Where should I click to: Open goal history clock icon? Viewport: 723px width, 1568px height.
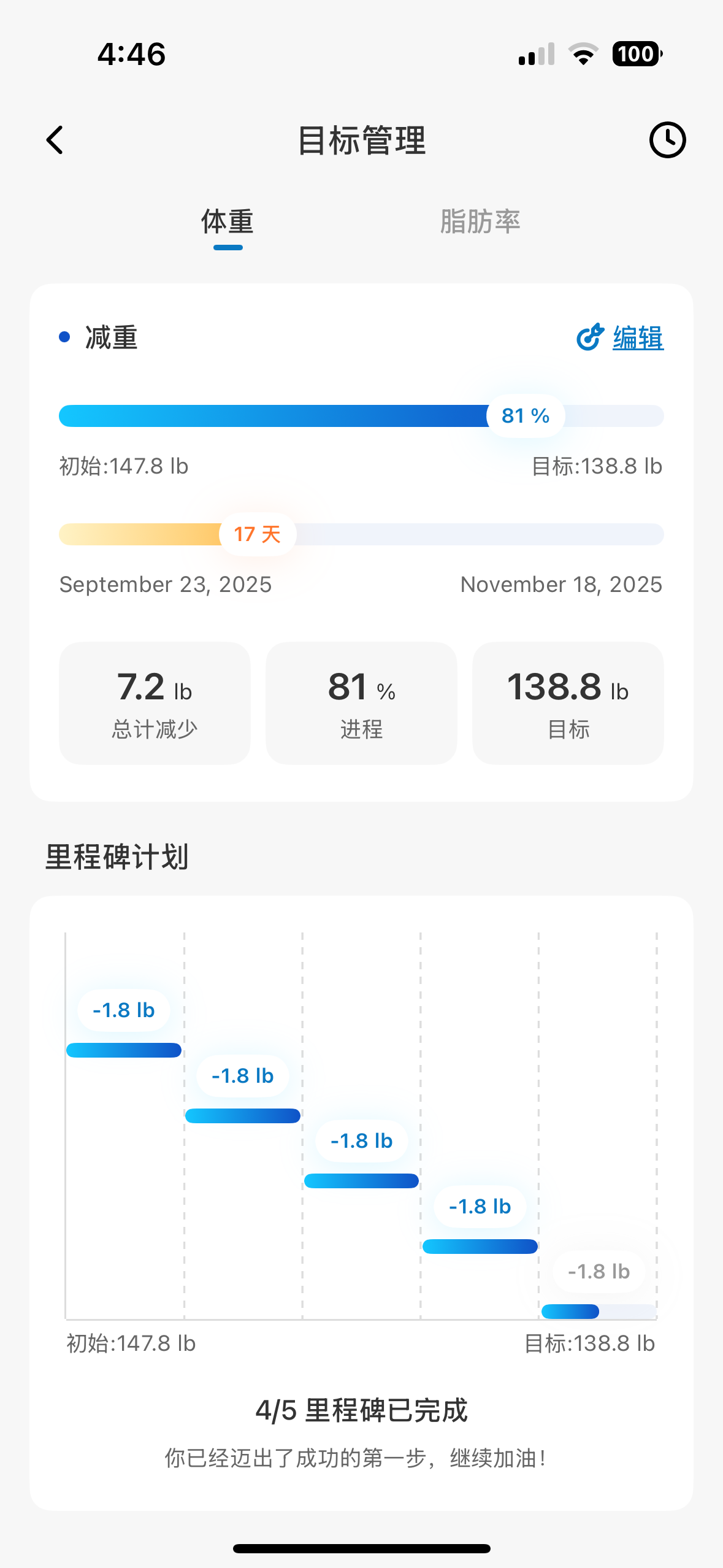point(667,140)
